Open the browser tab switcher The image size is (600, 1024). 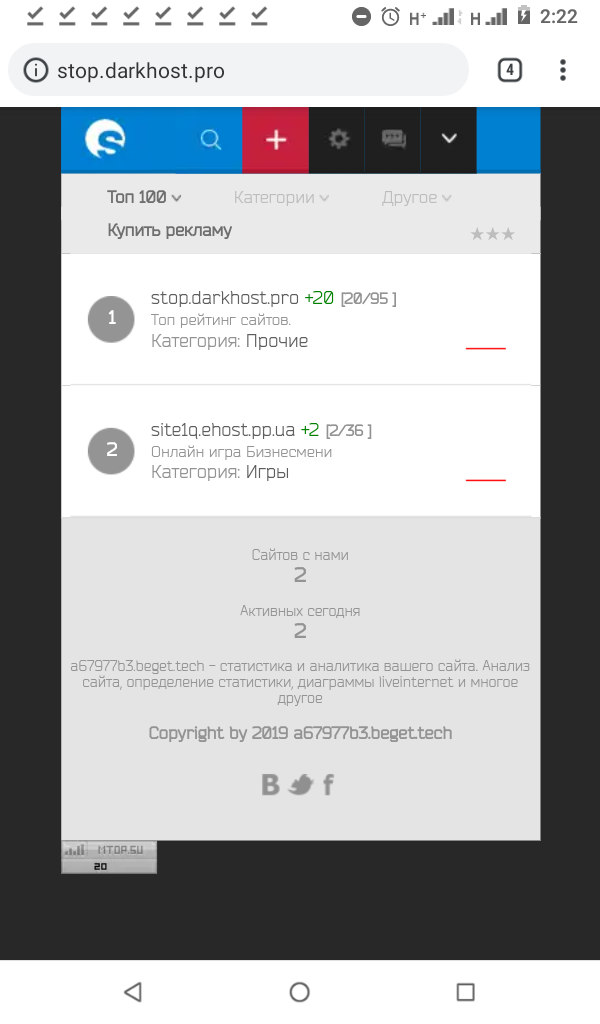(509, 70)
